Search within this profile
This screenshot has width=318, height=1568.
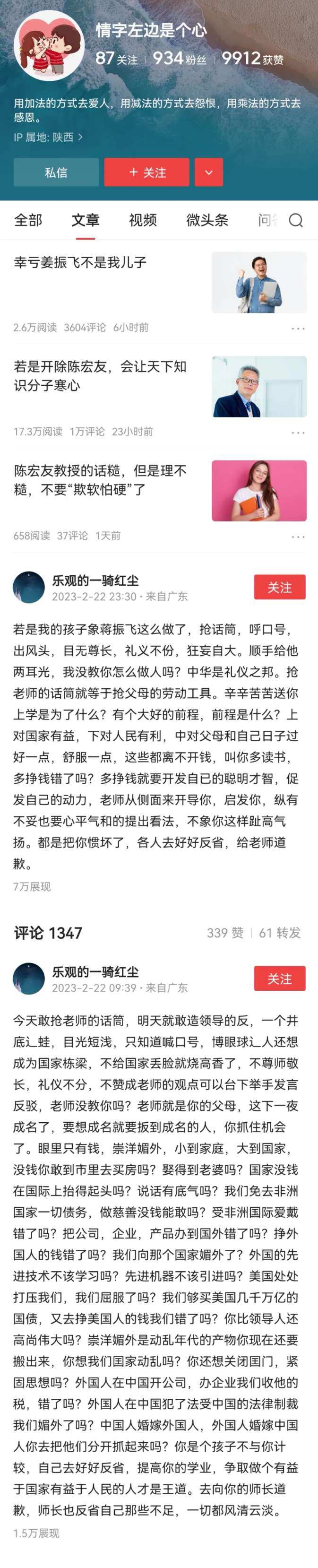click(x=295, y=220)
